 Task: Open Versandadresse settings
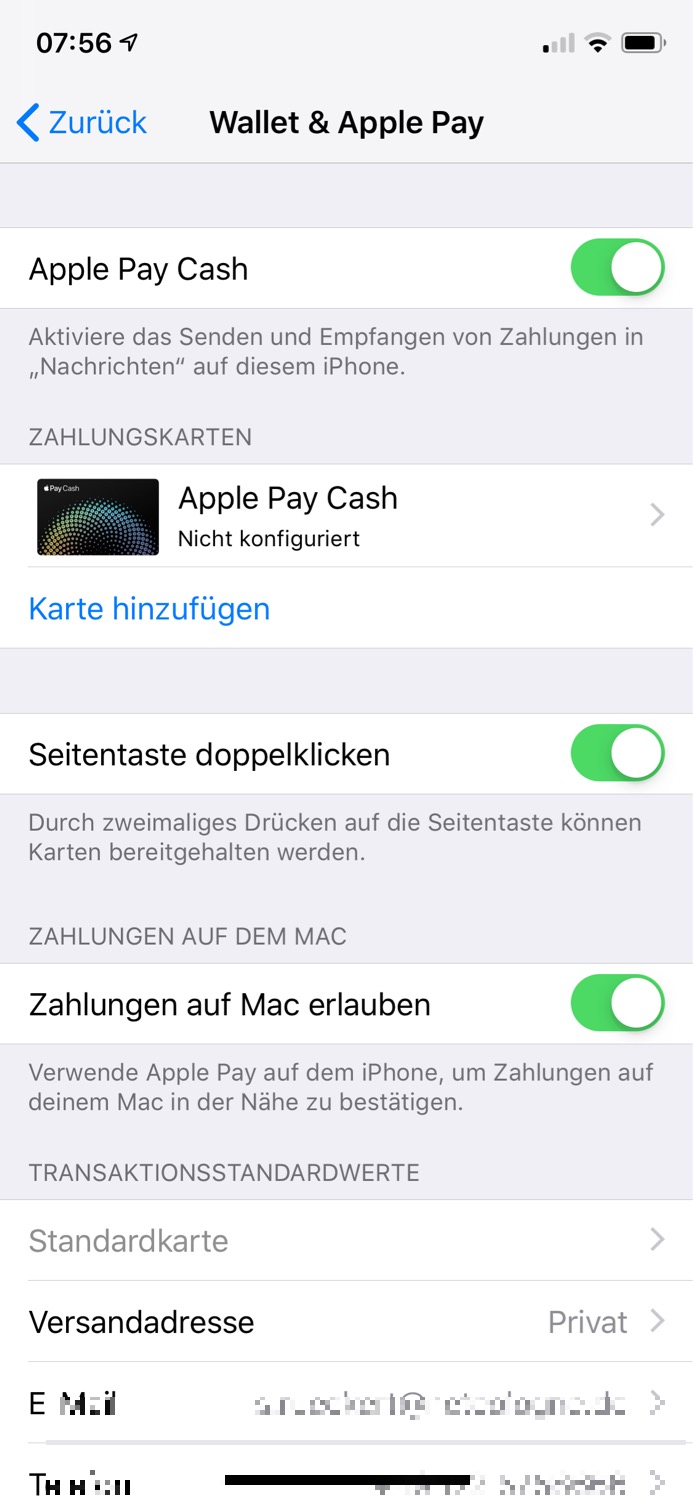coord(346,1322)
